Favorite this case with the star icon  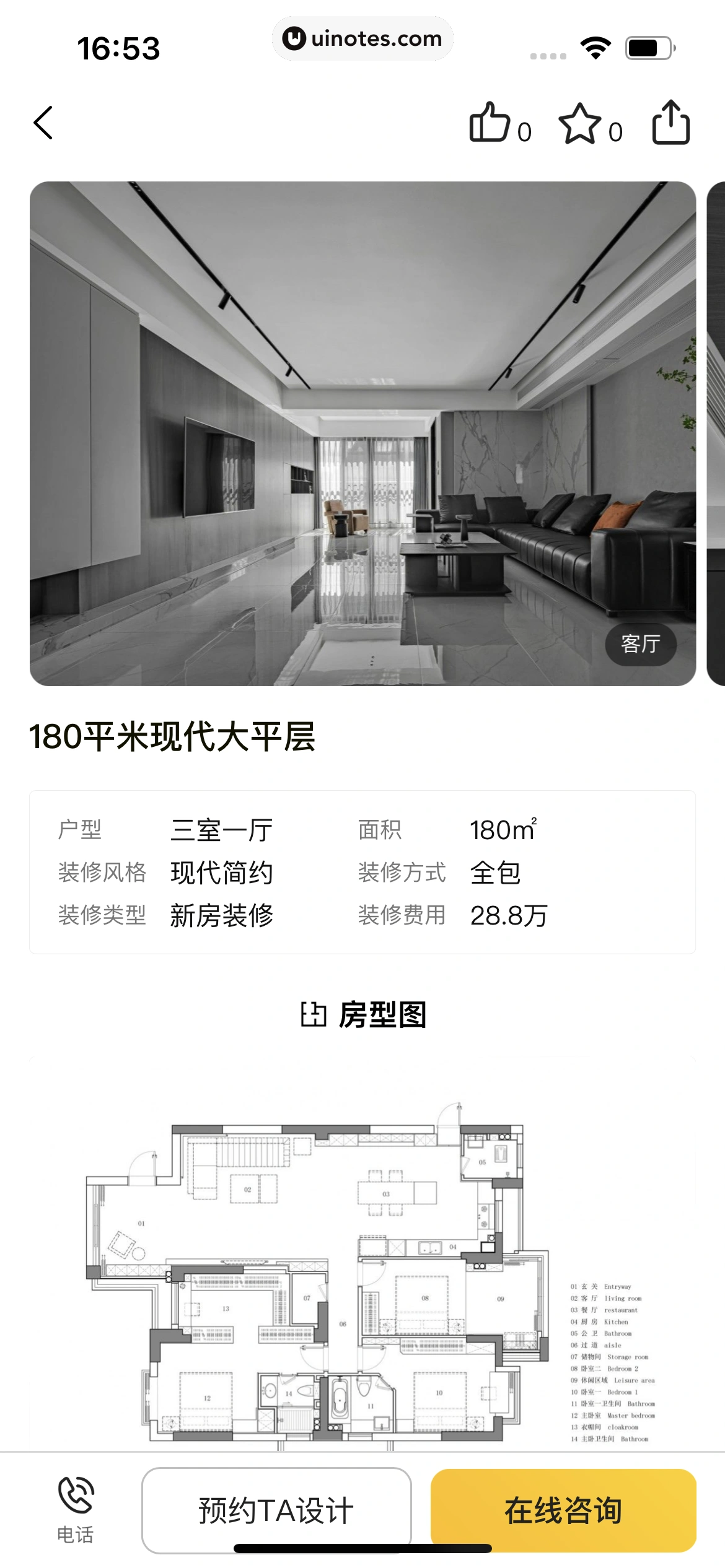tap(580, 123)
